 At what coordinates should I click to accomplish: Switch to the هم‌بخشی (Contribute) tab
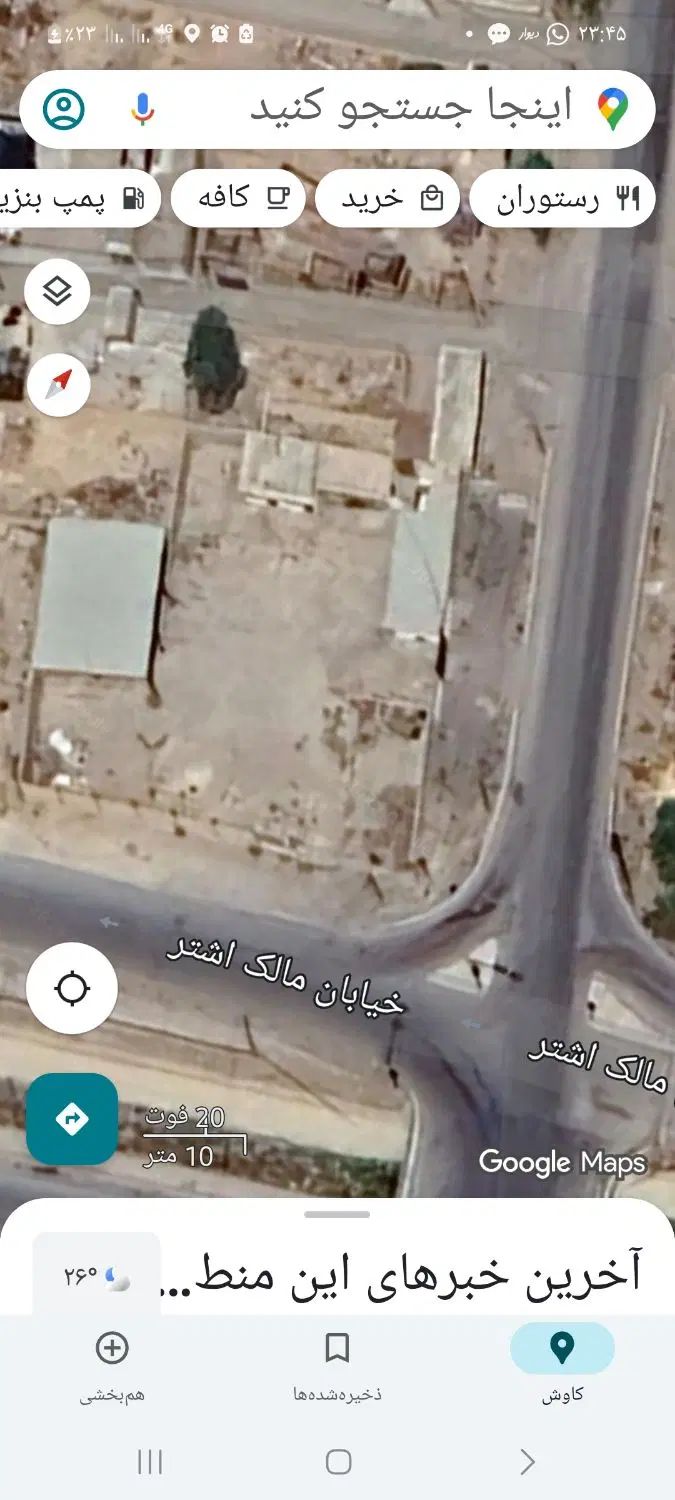coord(112,1362)
